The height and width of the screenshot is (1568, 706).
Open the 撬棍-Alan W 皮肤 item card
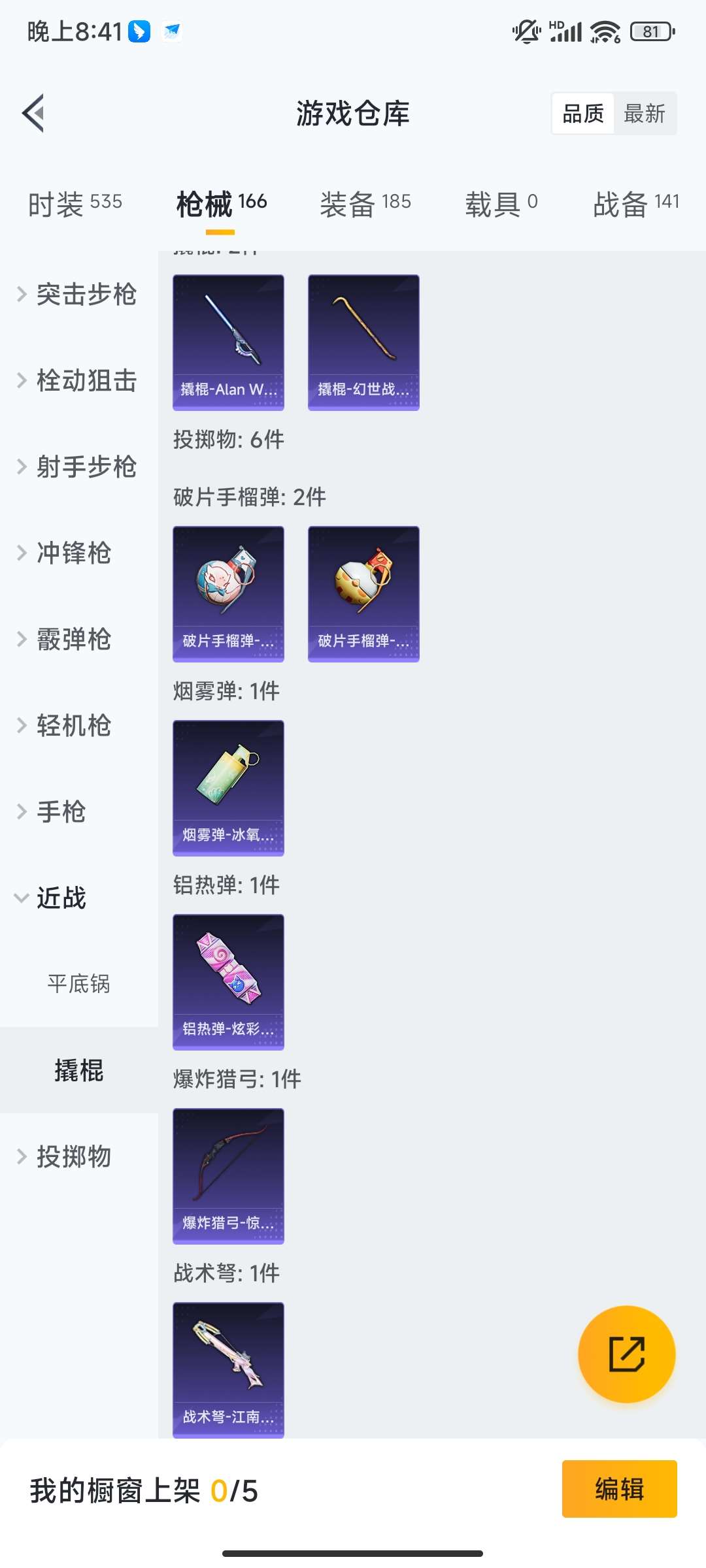227,340
